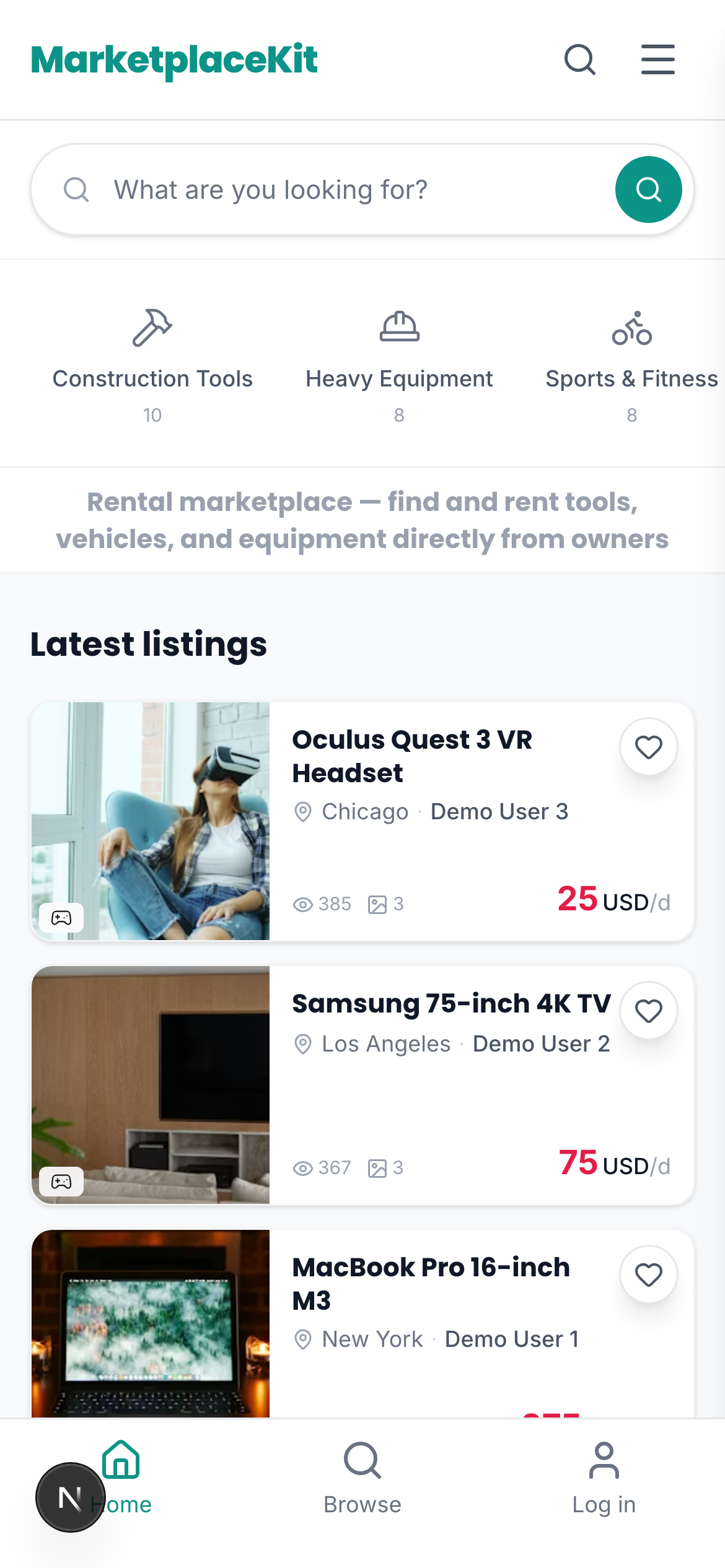Screen dimensions: 725x1568
Task: Open Browse in the bottom navigation
Action: (362, 1480)
